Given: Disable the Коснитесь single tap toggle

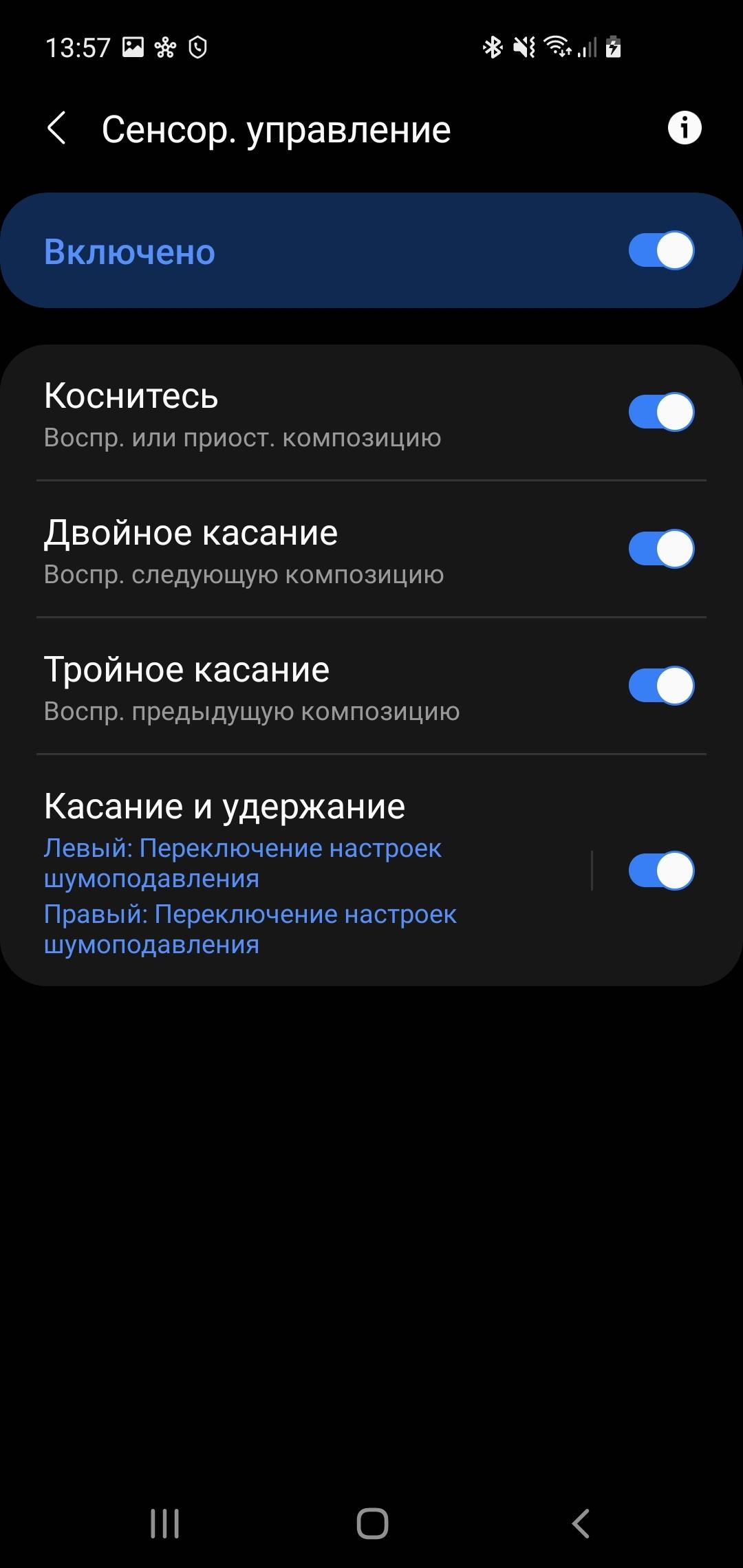Looking at the screenshot, I should click(x=661, y=412).
